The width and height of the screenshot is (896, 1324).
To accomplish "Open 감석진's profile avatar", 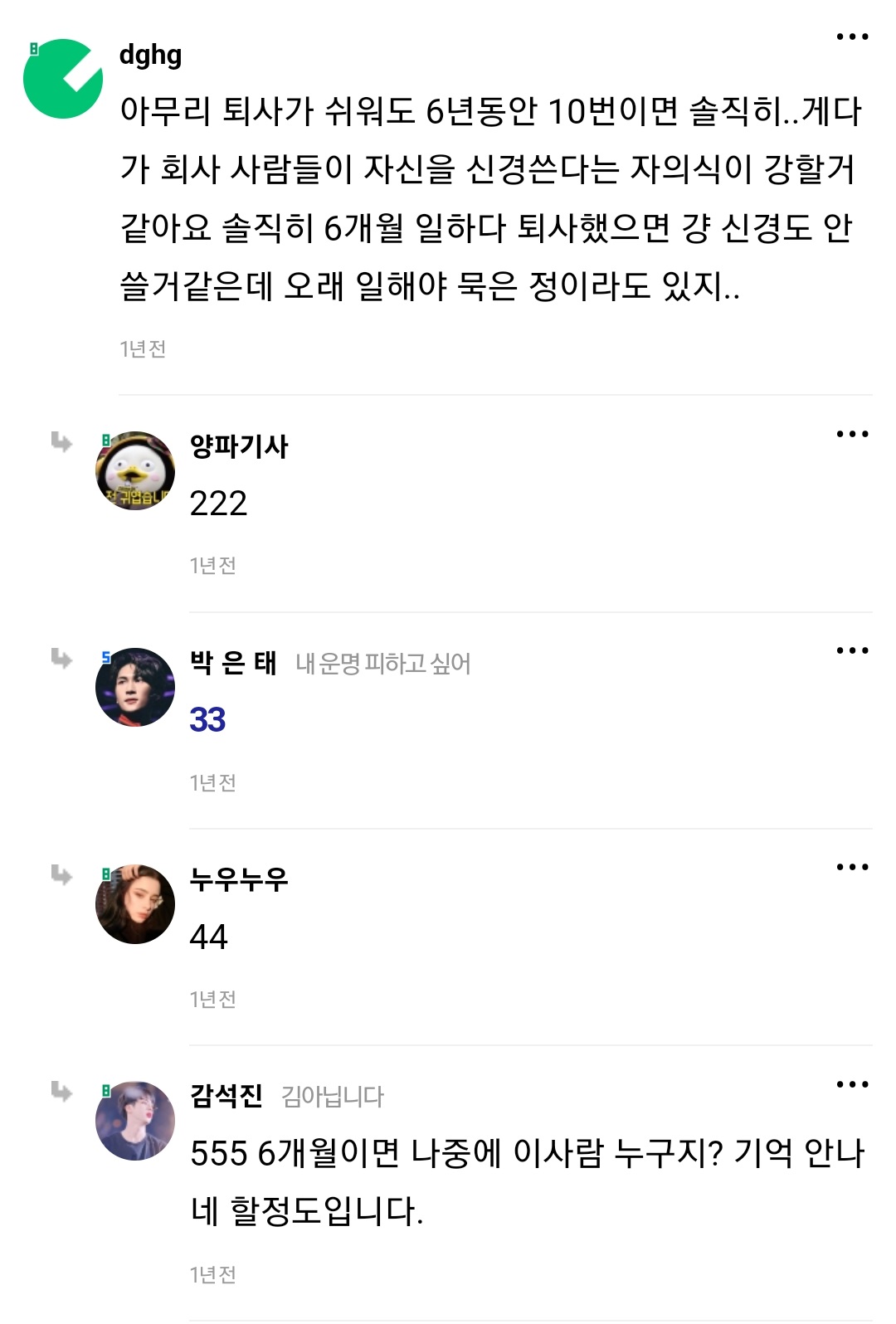I will [135, 1121].
